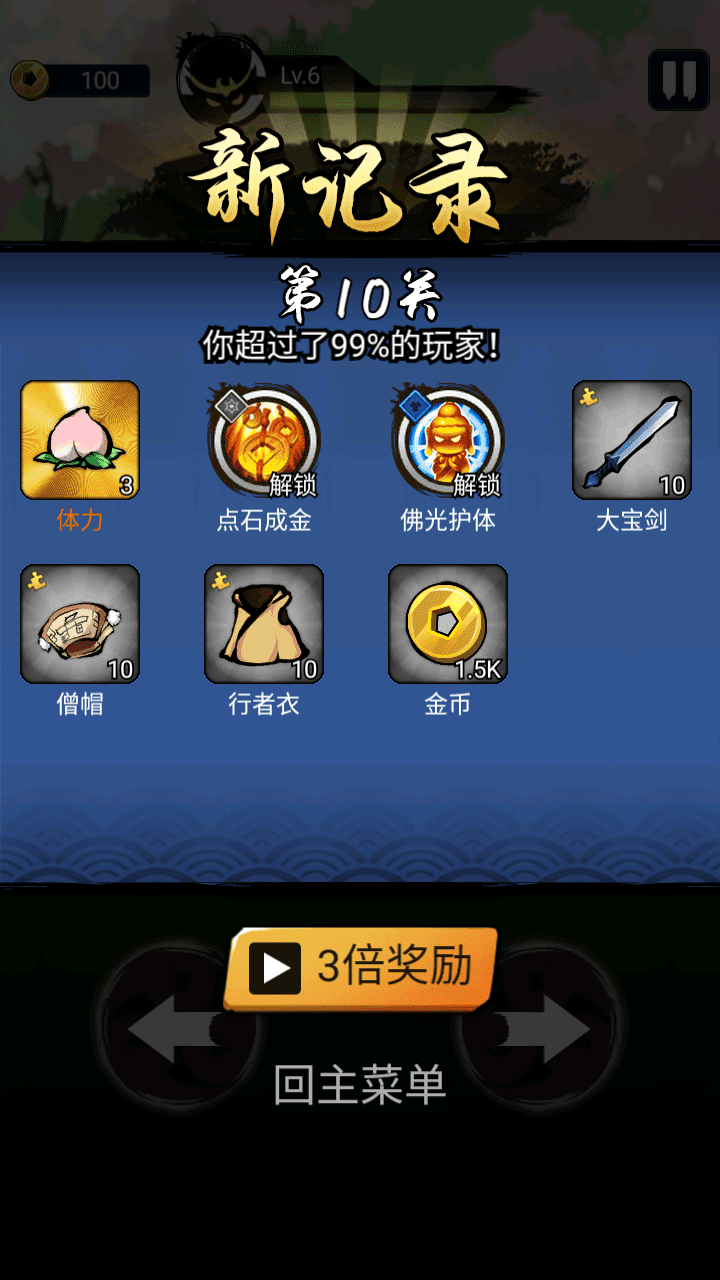Tap the 3倍奖励 video reward button

click(360, 967)
